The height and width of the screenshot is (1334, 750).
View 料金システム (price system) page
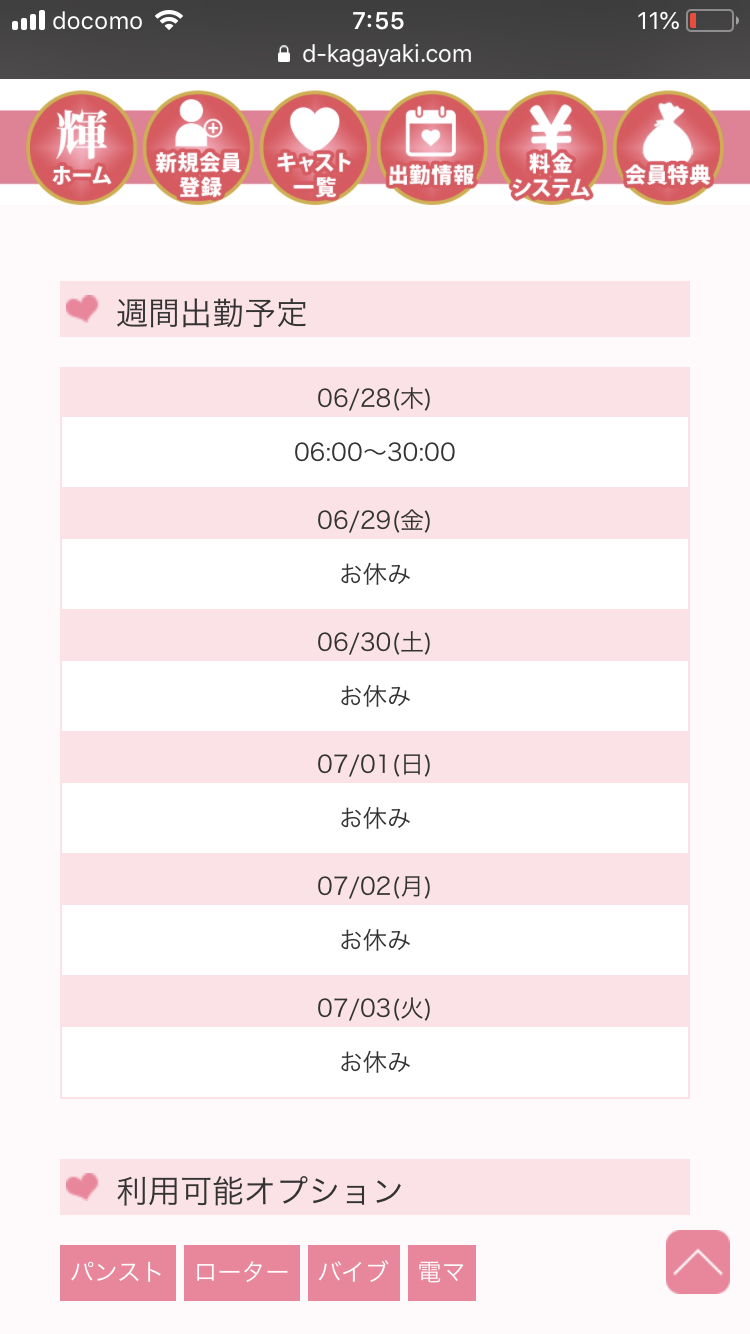(x=551, y=148)
